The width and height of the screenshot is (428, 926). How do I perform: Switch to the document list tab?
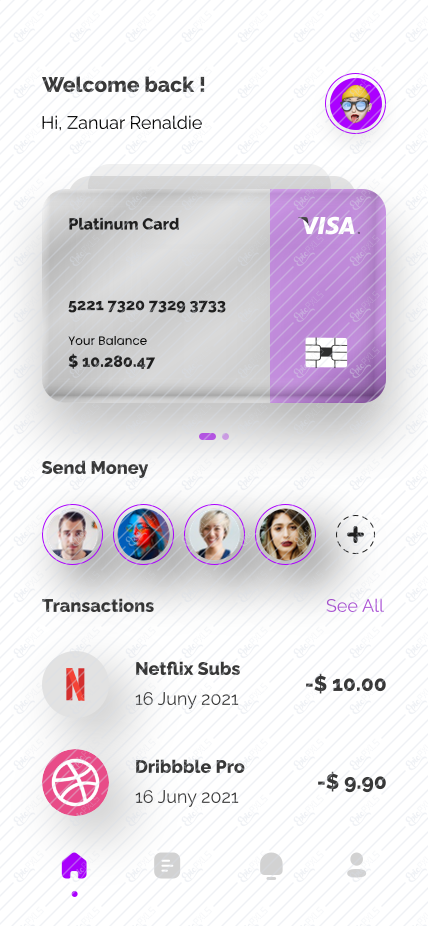coord(167,866)
